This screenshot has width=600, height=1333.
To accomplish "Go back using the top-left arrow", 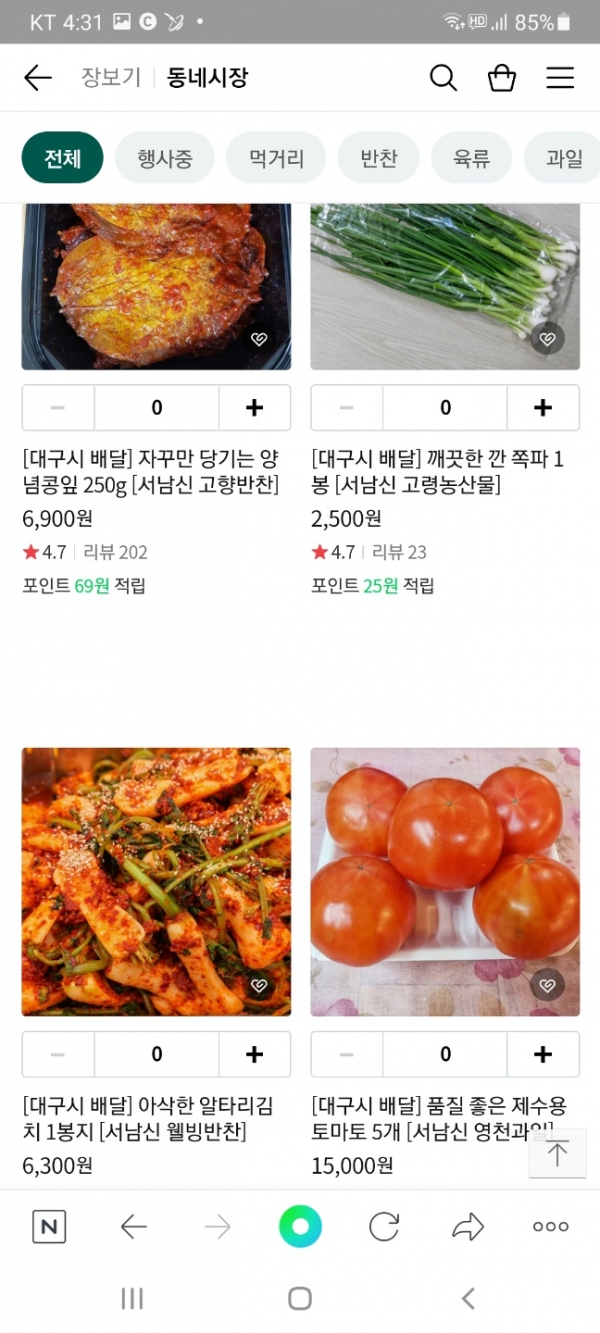I will click(x=37, y=78).
